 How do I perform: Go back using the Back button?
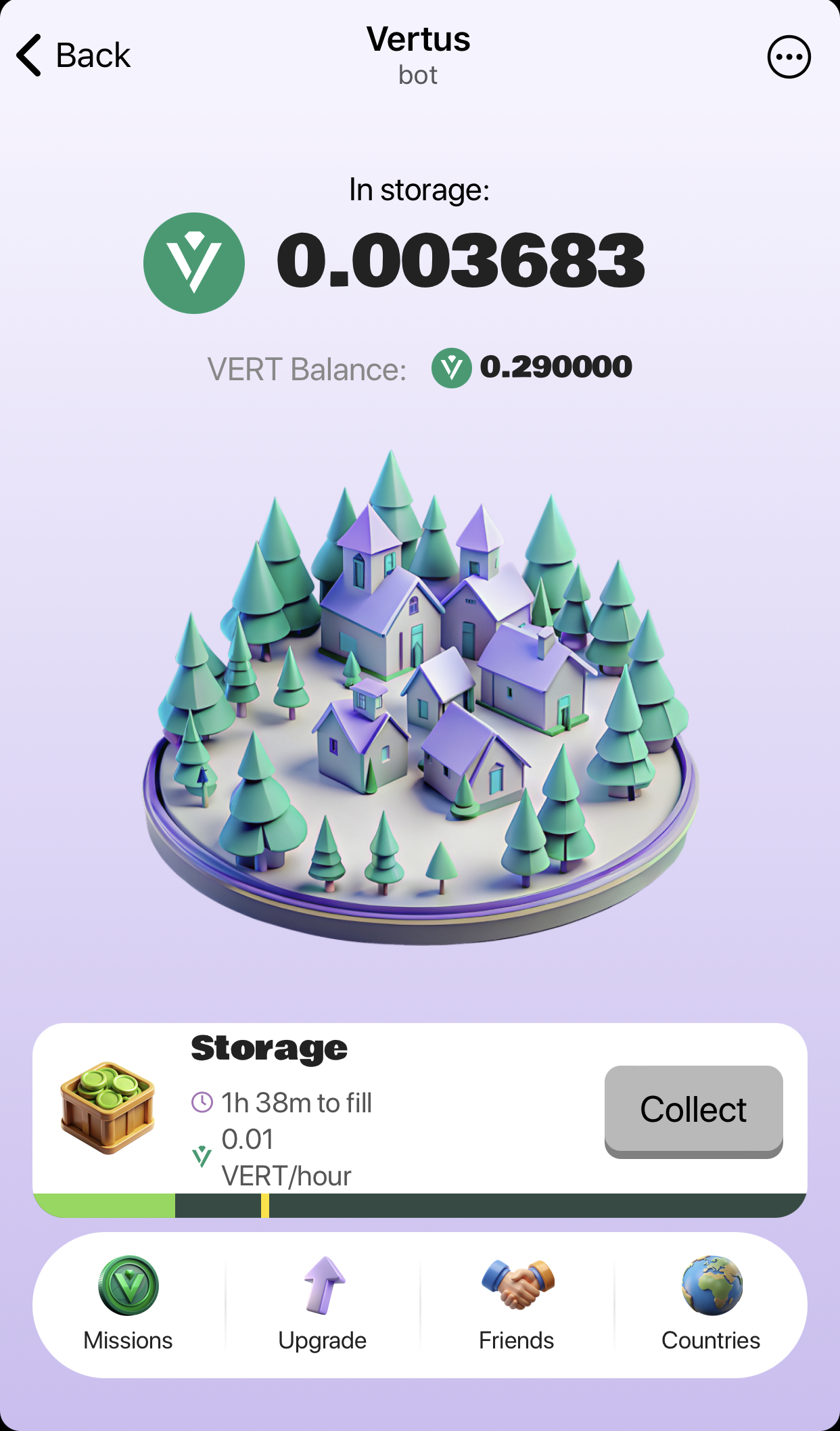pos(73,55)
